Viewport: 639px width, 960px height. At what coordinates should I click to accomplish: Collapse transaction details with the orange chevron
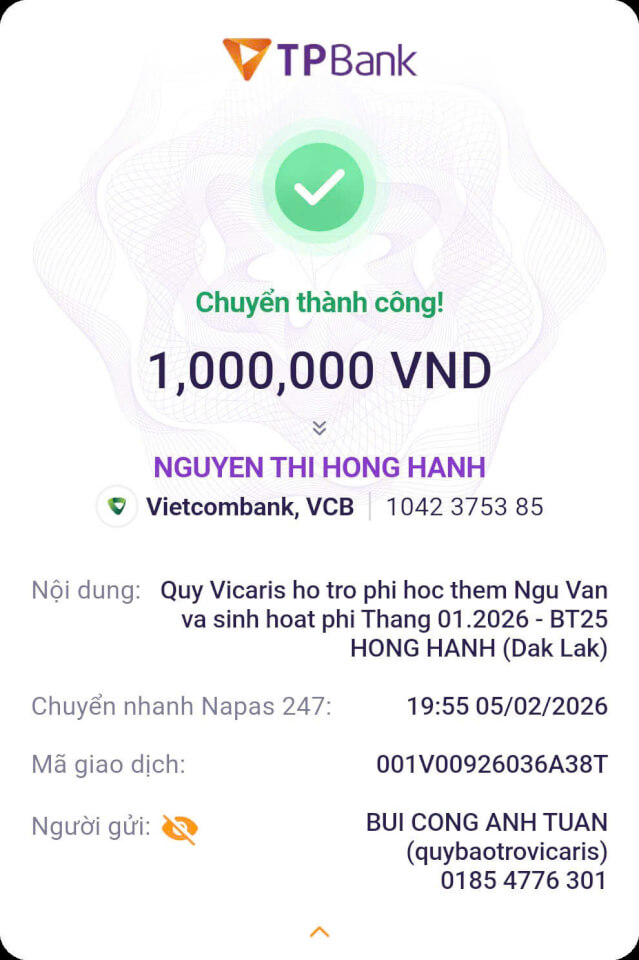pyautogui.click(x=319, y=931)
